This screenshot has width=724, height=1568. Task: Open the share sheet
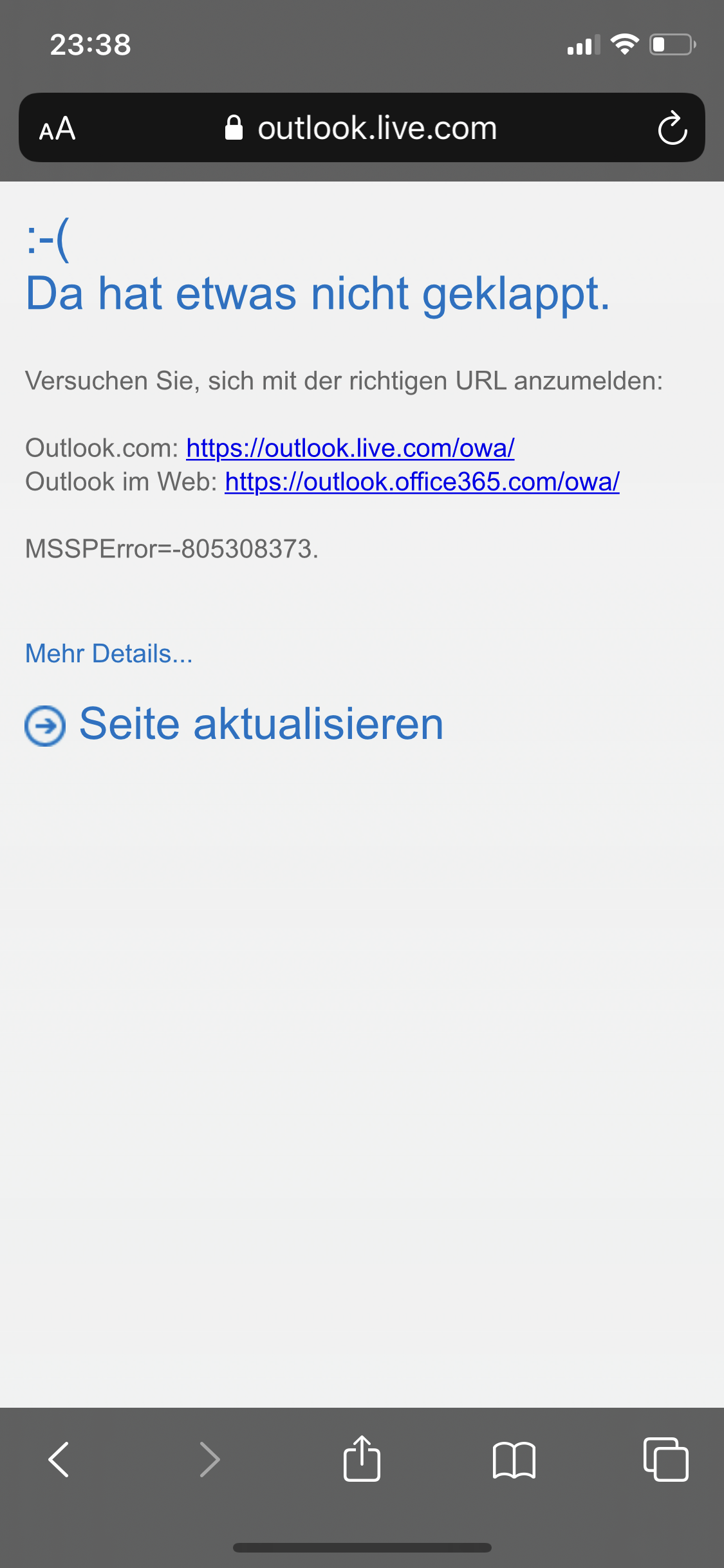click(362, 1458)
